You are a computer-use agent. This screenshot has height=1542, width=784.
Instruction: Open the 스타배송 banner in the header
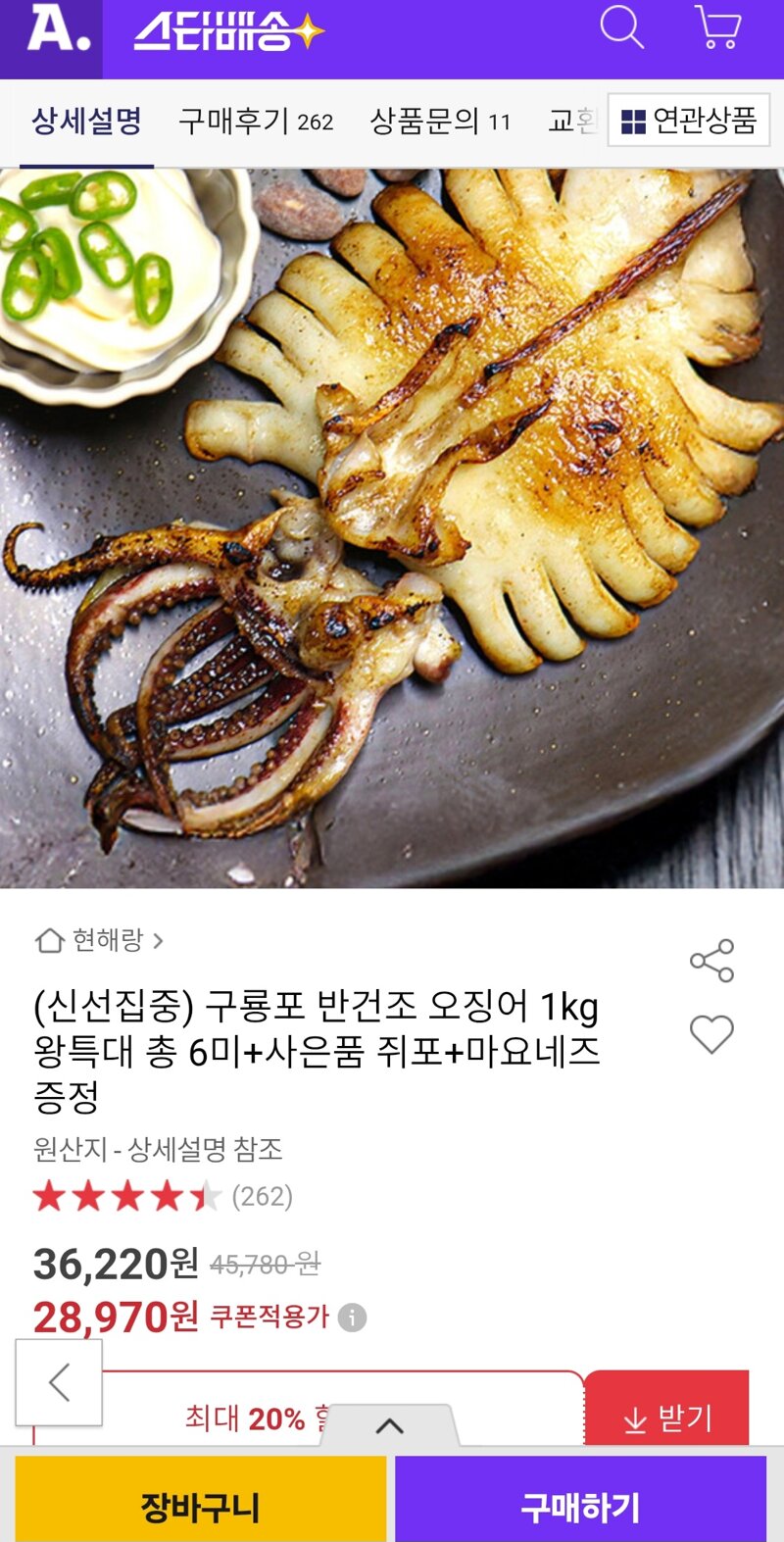point(228,32)
